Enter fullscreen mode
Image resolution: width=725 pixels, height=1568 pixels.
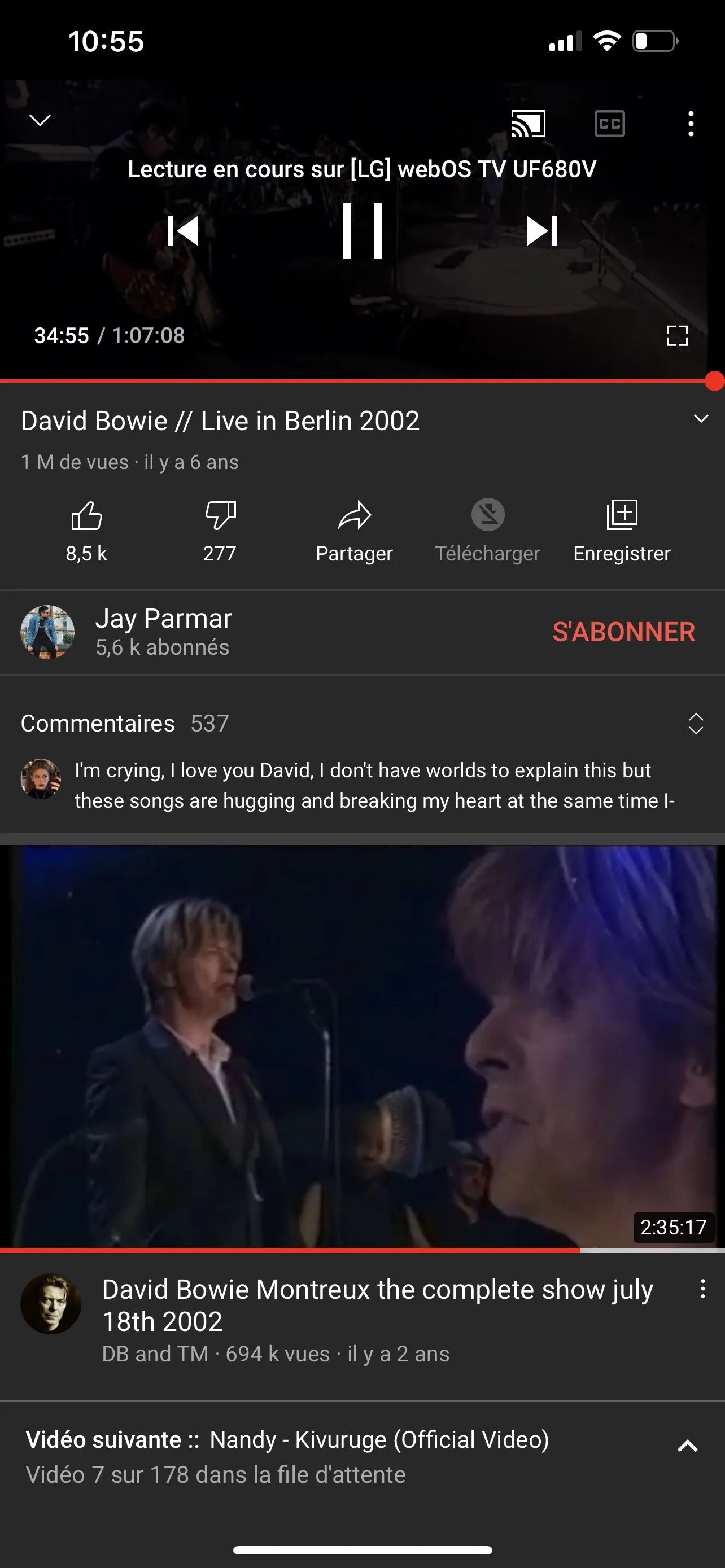pyautogui.click(x=677, y=335)
